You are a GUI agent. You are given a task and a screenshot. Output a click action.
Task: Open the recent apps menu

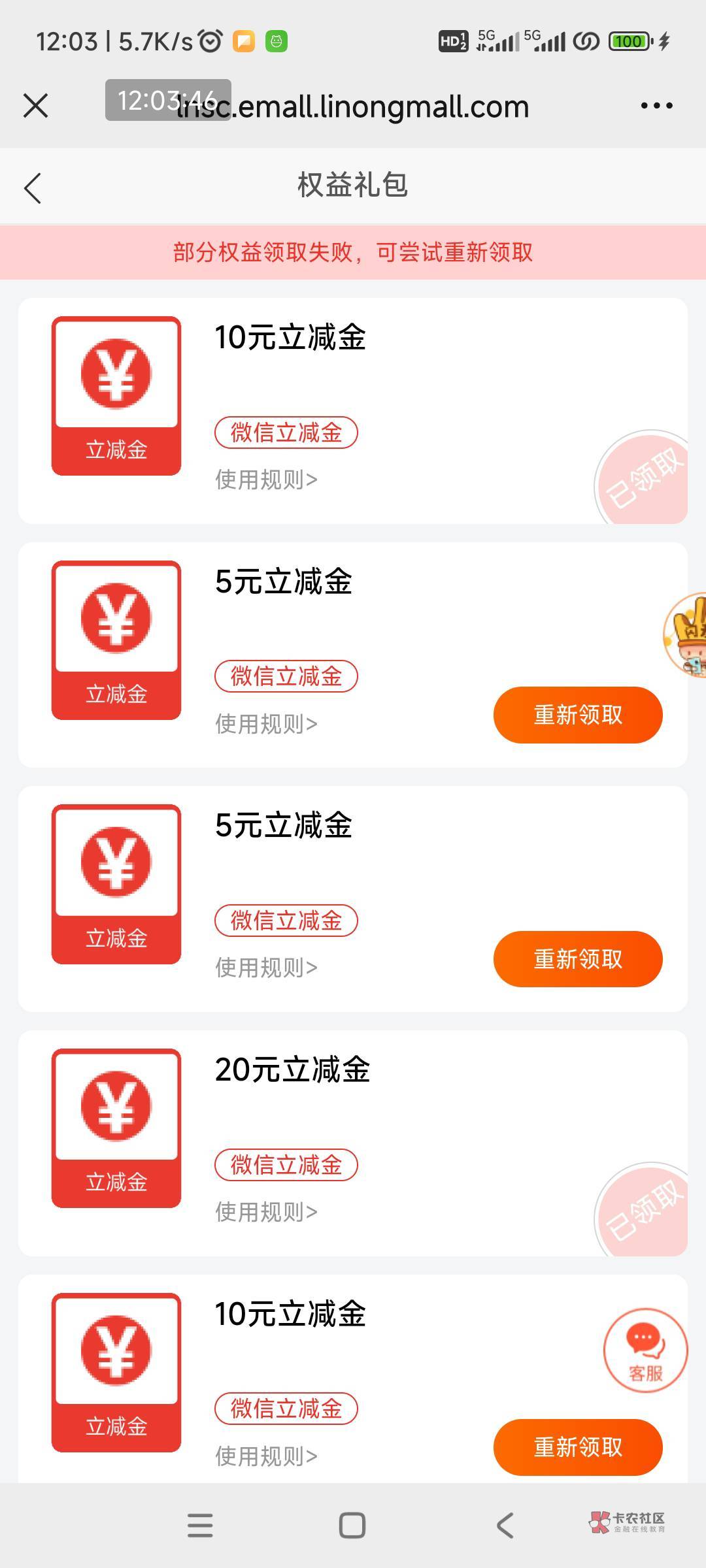pyautogui.click(x=200, y=1526)
